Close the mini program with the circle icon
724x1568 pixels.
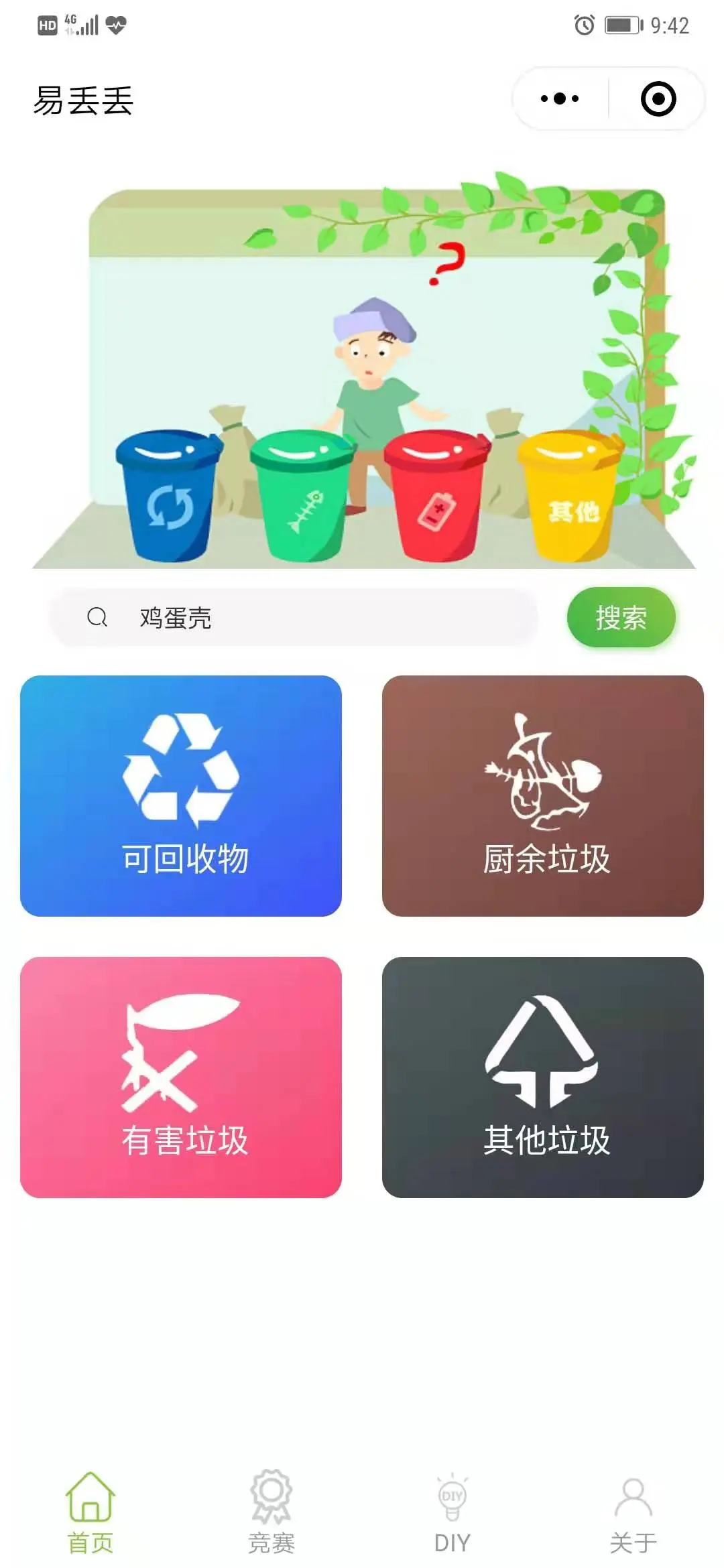click(x=658, y=99)
